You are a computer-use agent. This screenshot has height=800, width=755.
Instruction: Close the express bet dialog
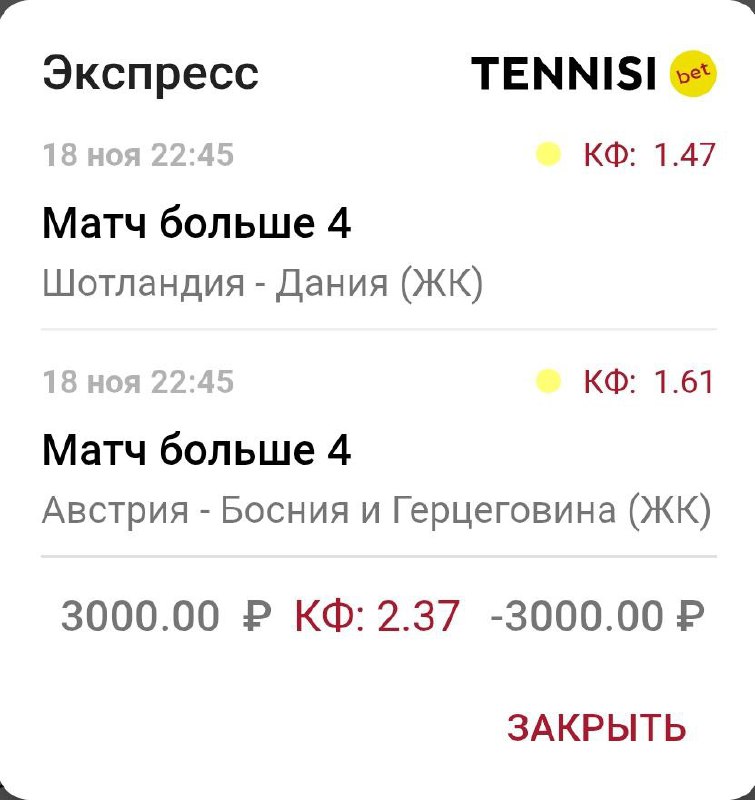pos(596,728)
